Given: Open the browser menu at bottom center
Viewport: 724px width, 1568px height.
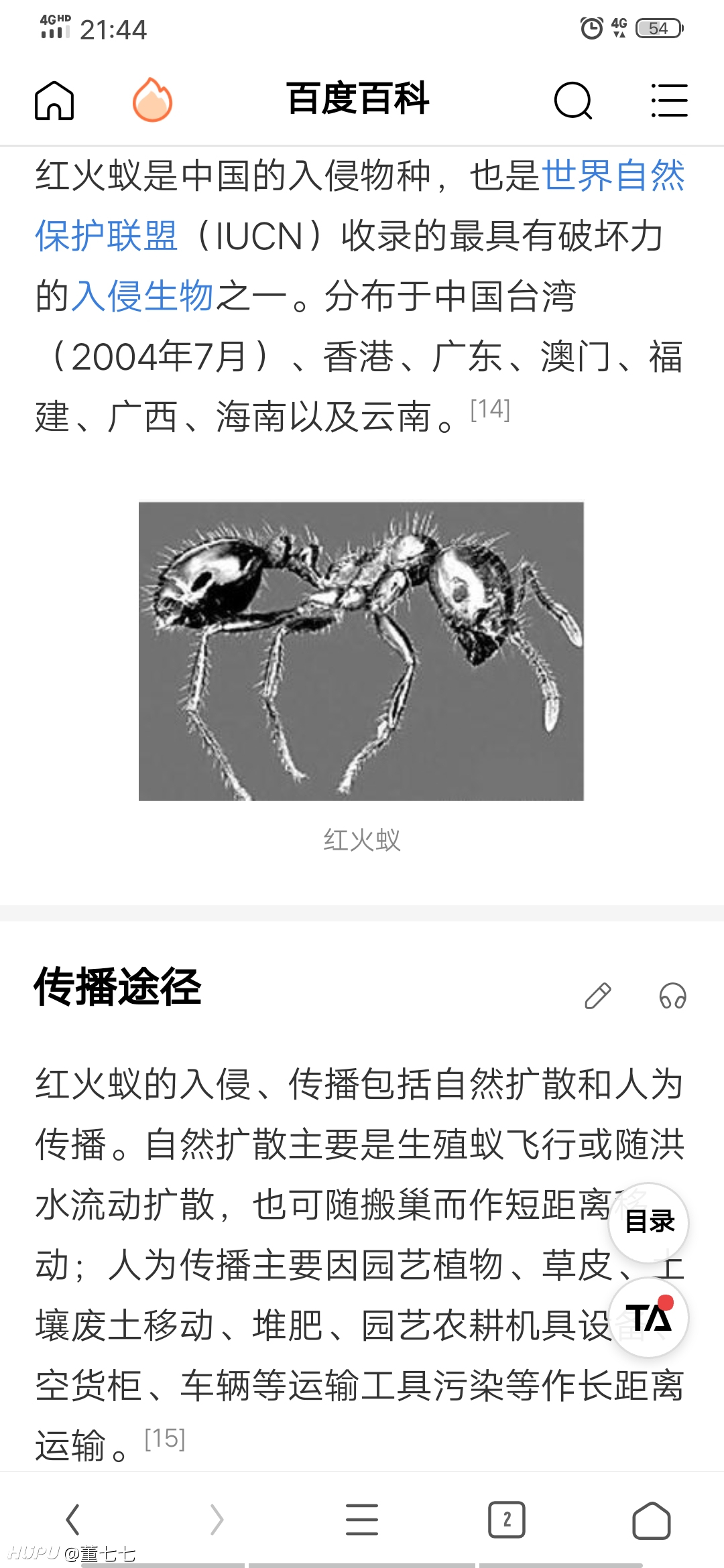Looking at the screenshot, I should click(x=362, y=1519).
